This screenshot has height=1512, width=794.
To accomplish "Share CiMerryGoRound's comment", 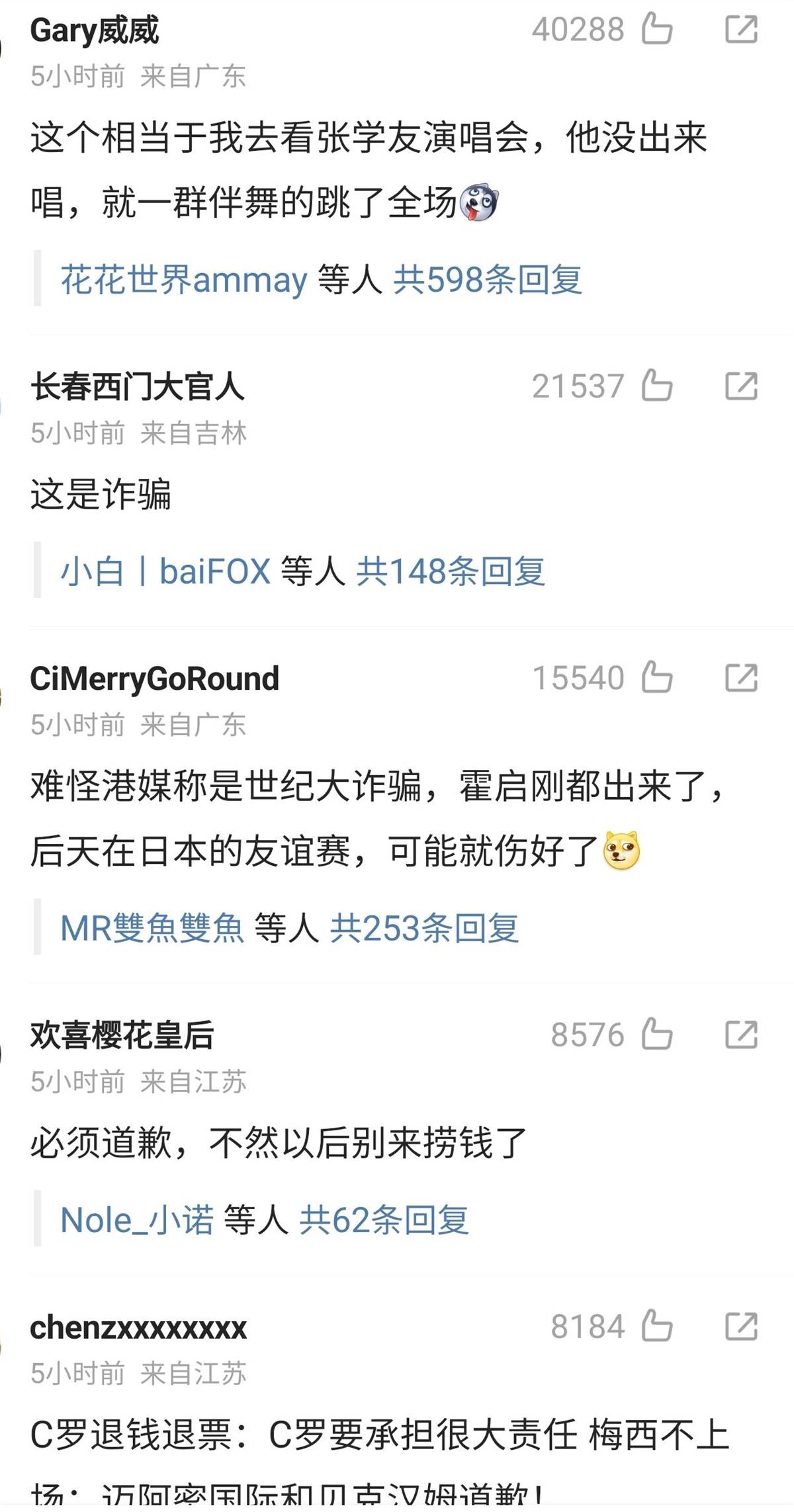I will (x=741, y=678).
